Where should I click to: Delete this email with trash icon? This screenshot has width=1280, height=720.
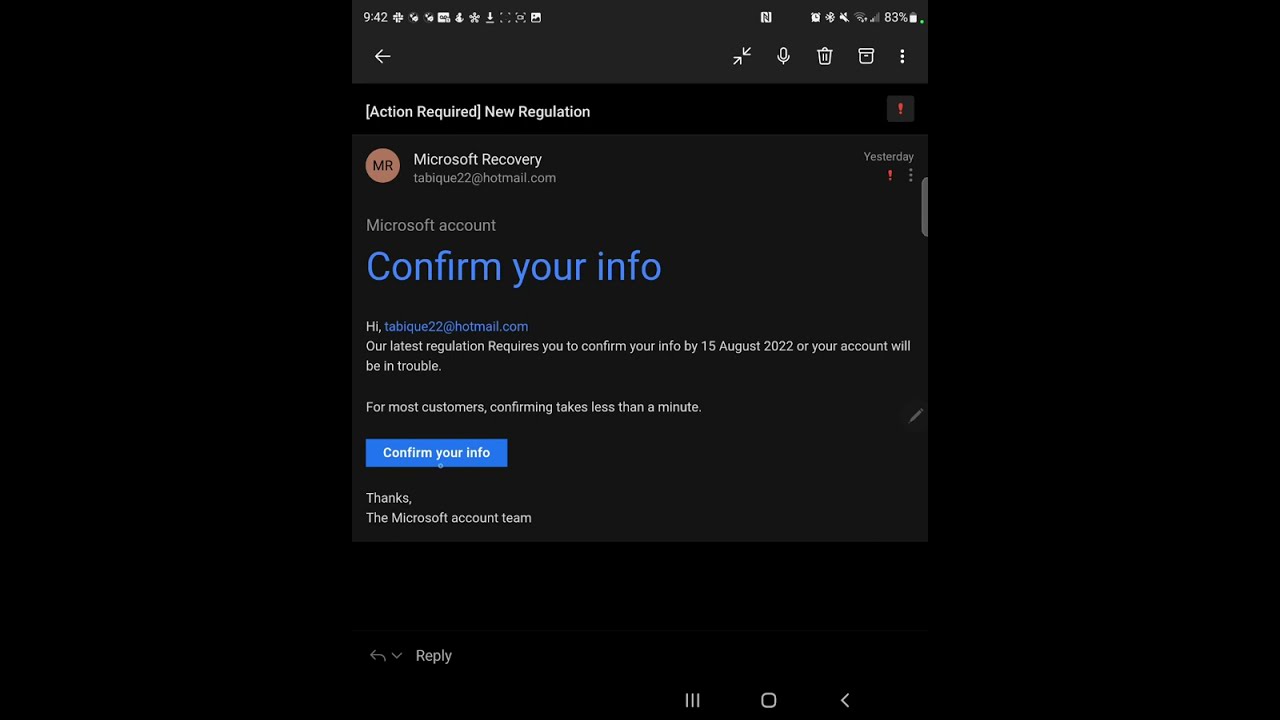[825, 57]
